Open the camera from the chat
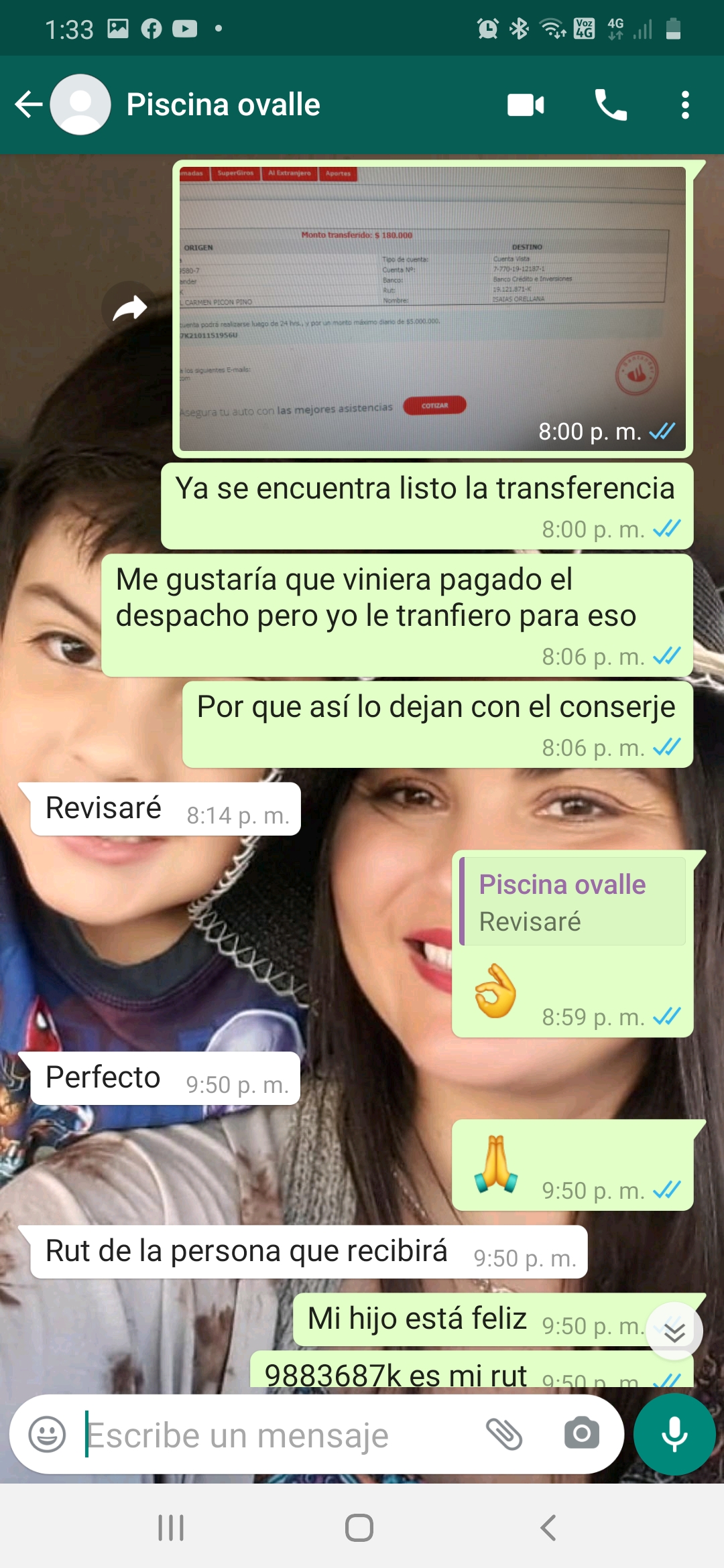 tap(582, 1433)
